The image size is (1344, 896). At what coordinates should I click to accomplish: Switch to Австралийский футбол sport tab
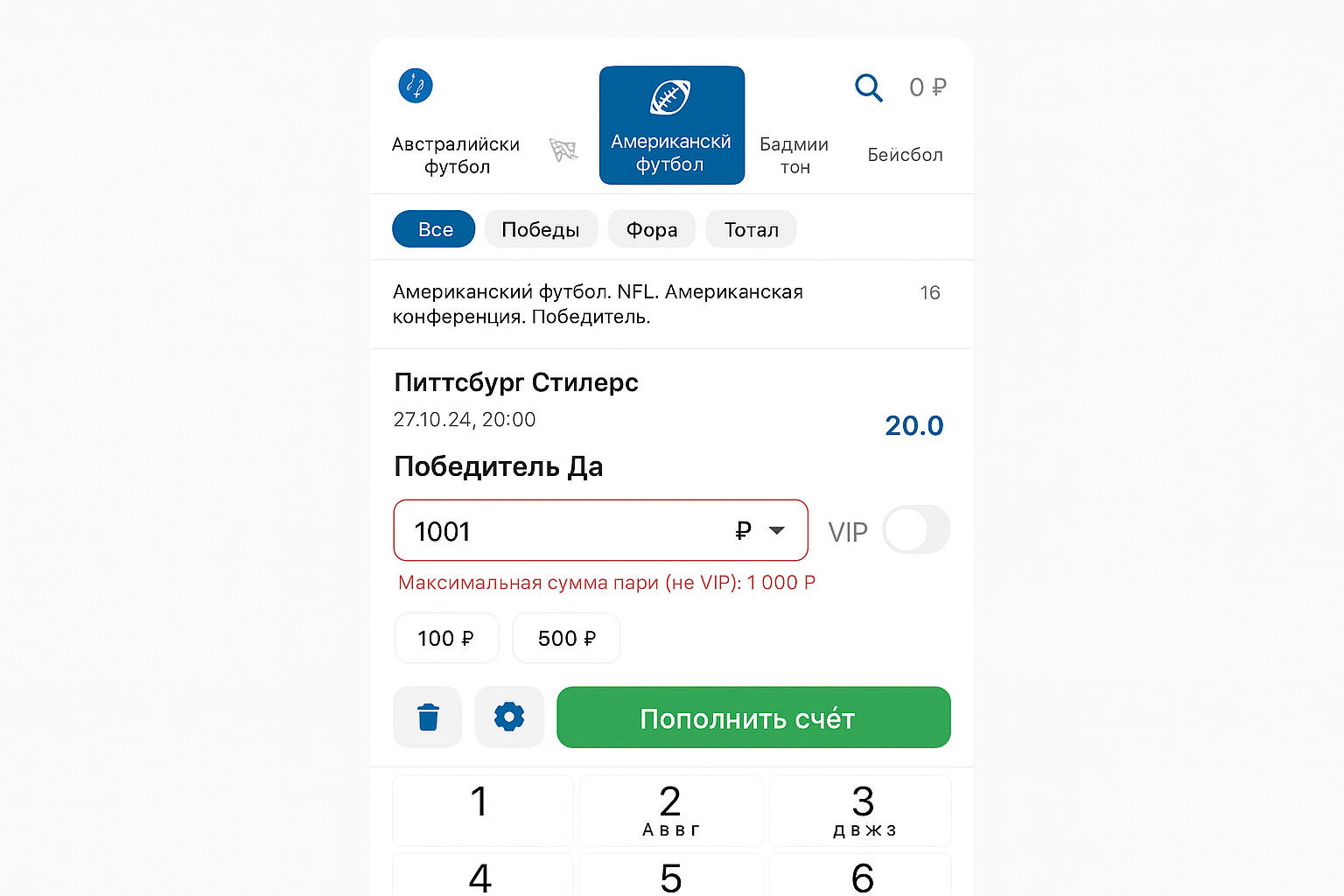click(456, 155)
